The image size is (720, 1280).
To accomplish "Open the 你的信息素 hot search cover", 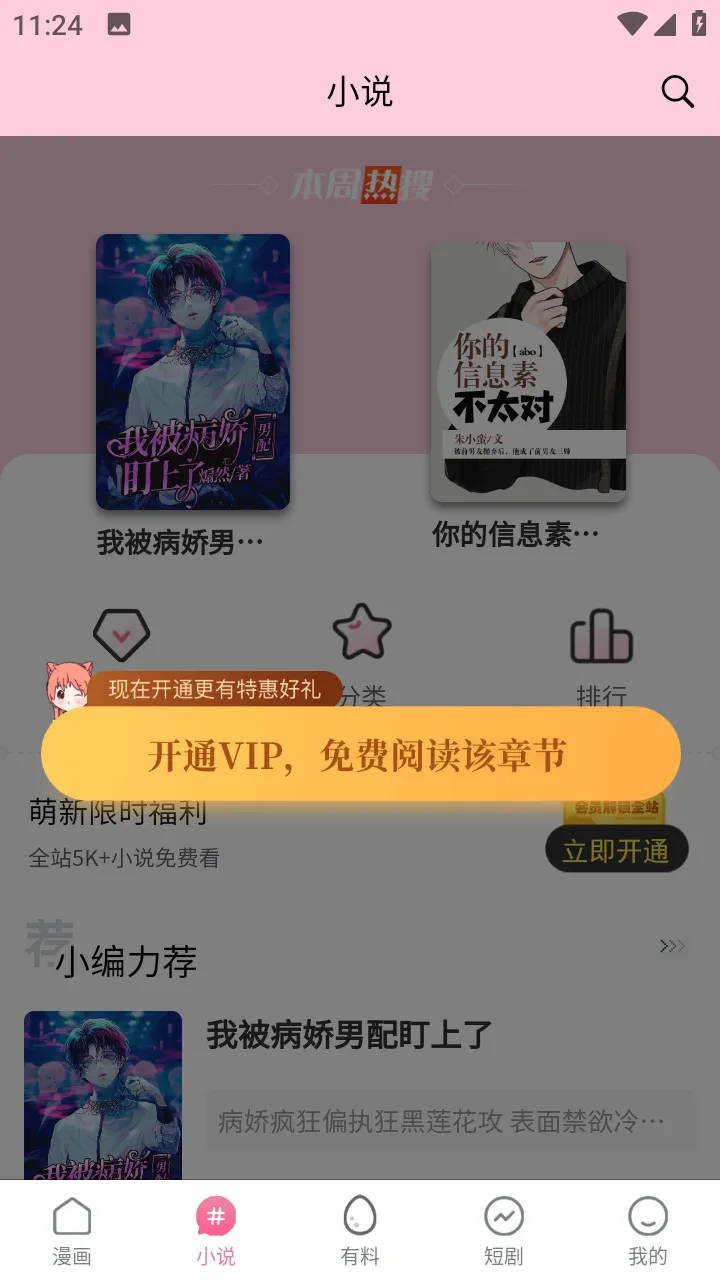I will [x=528, y=372].
